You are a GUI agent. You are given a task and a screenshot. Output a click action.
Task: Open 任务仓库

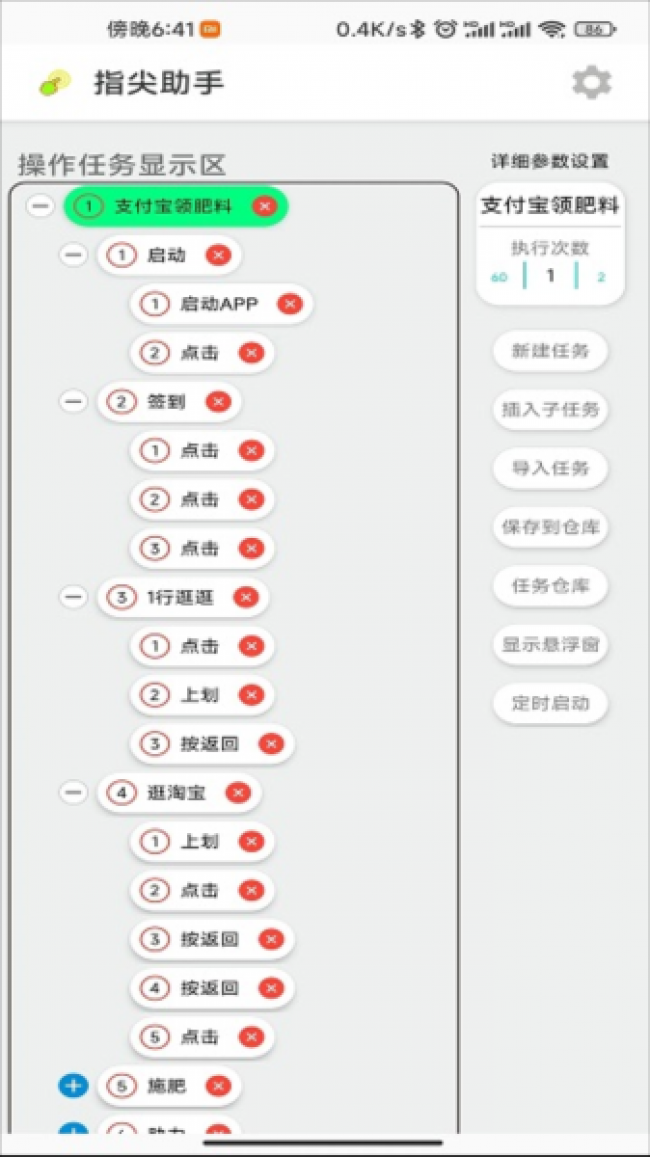[550, 586]
